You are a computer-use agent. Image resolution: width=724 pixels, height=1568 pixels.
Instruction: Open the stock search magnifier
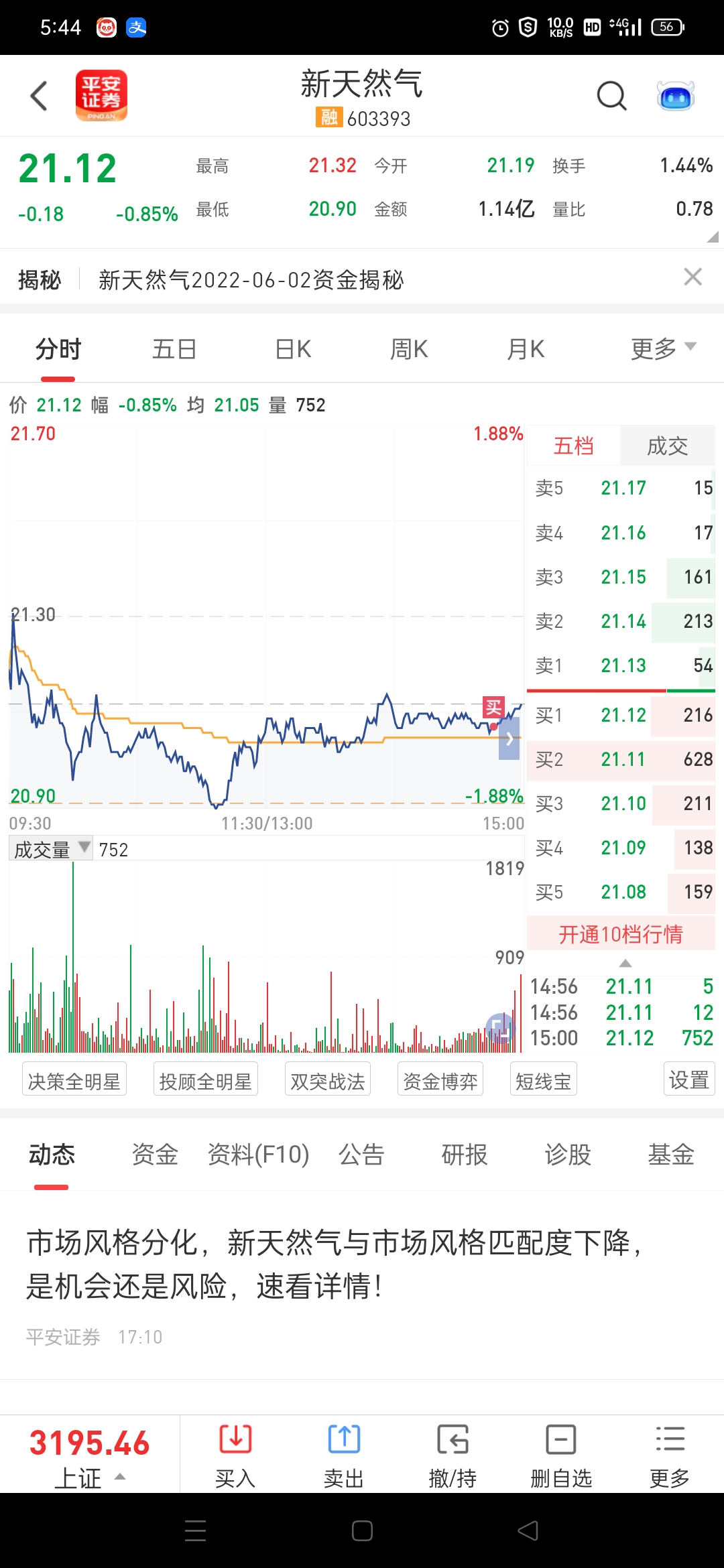tap(611, 96)
